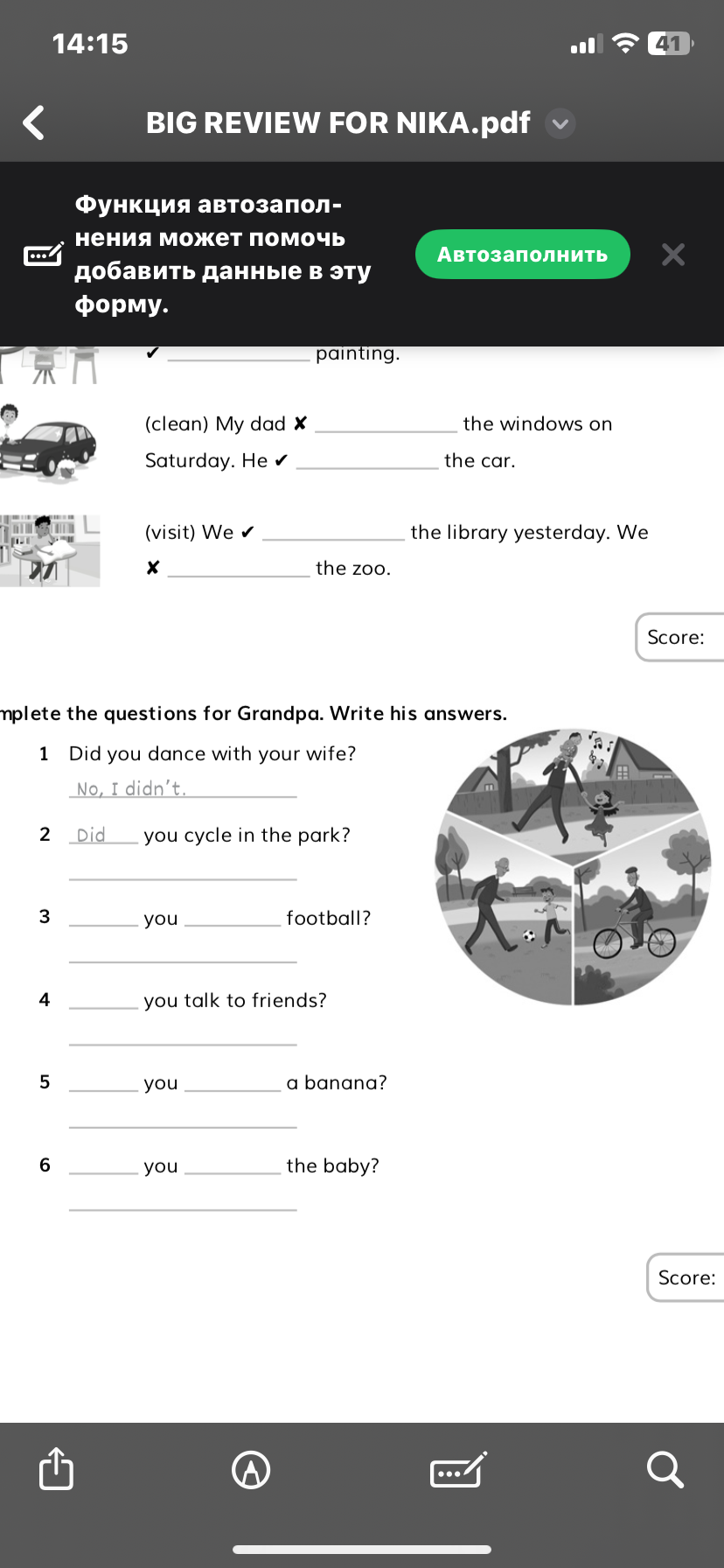The image size is (724, 1568).
Task: Dismiss the autofill suggestion banner
Action: (673, 255)
